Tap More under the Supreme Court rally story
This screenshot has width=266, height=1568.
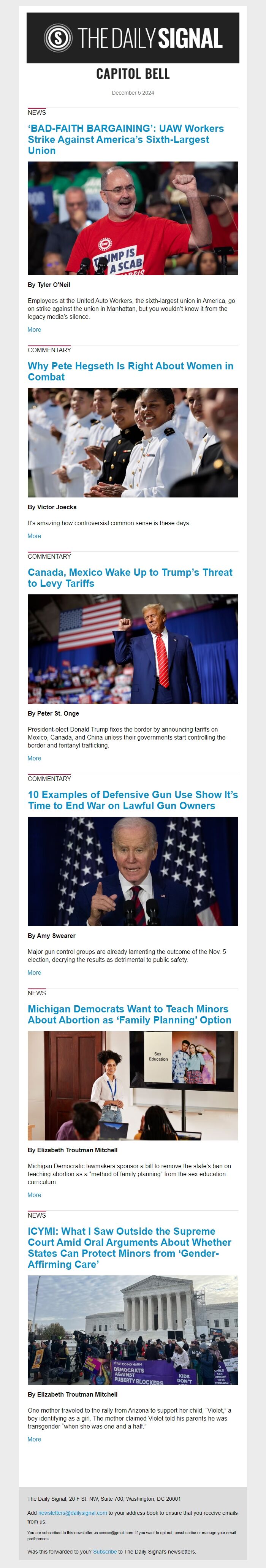point(34,1439)
